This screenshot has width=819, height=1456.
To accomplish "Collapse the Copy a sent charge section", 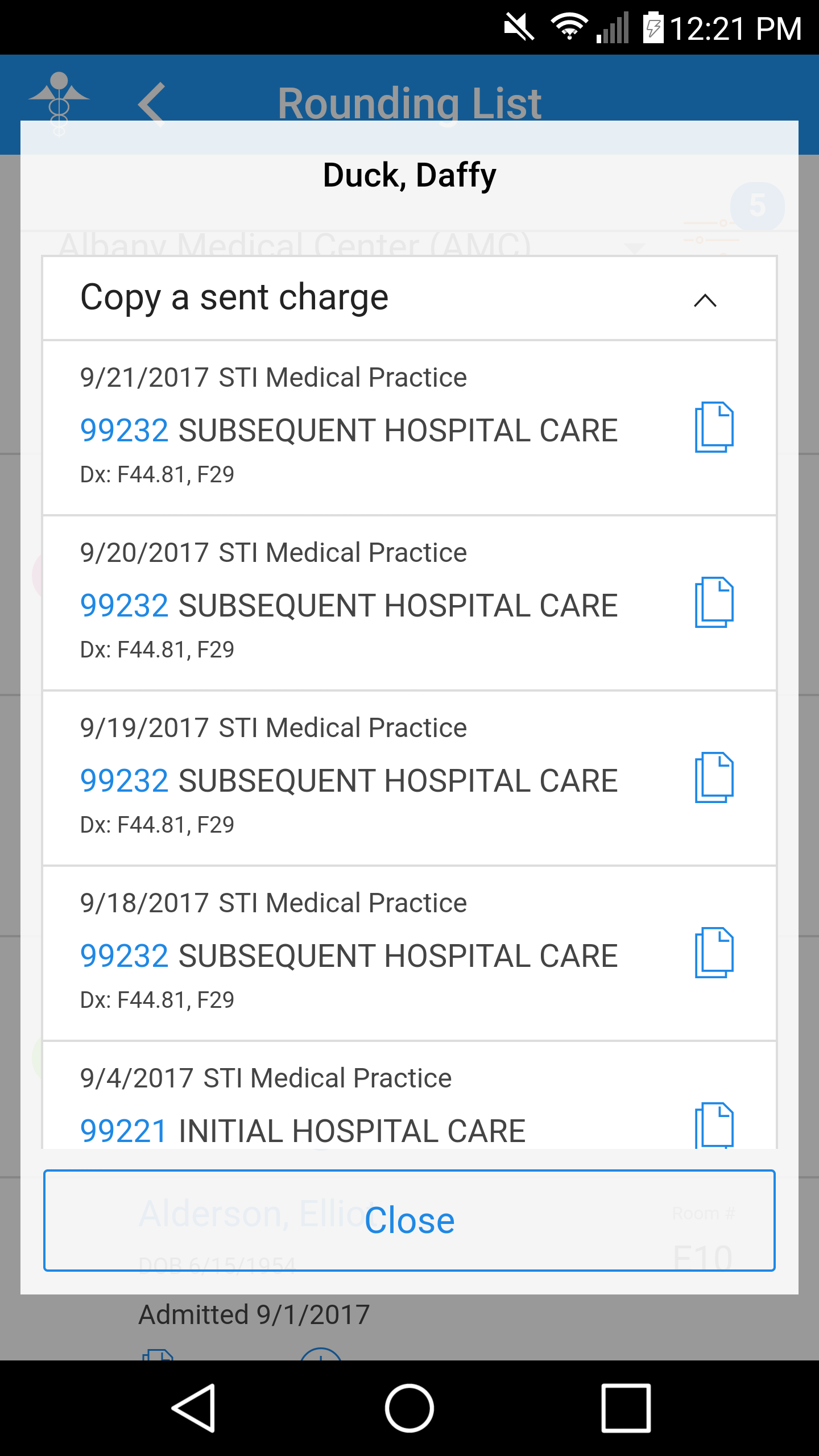I will click(705, 300).
